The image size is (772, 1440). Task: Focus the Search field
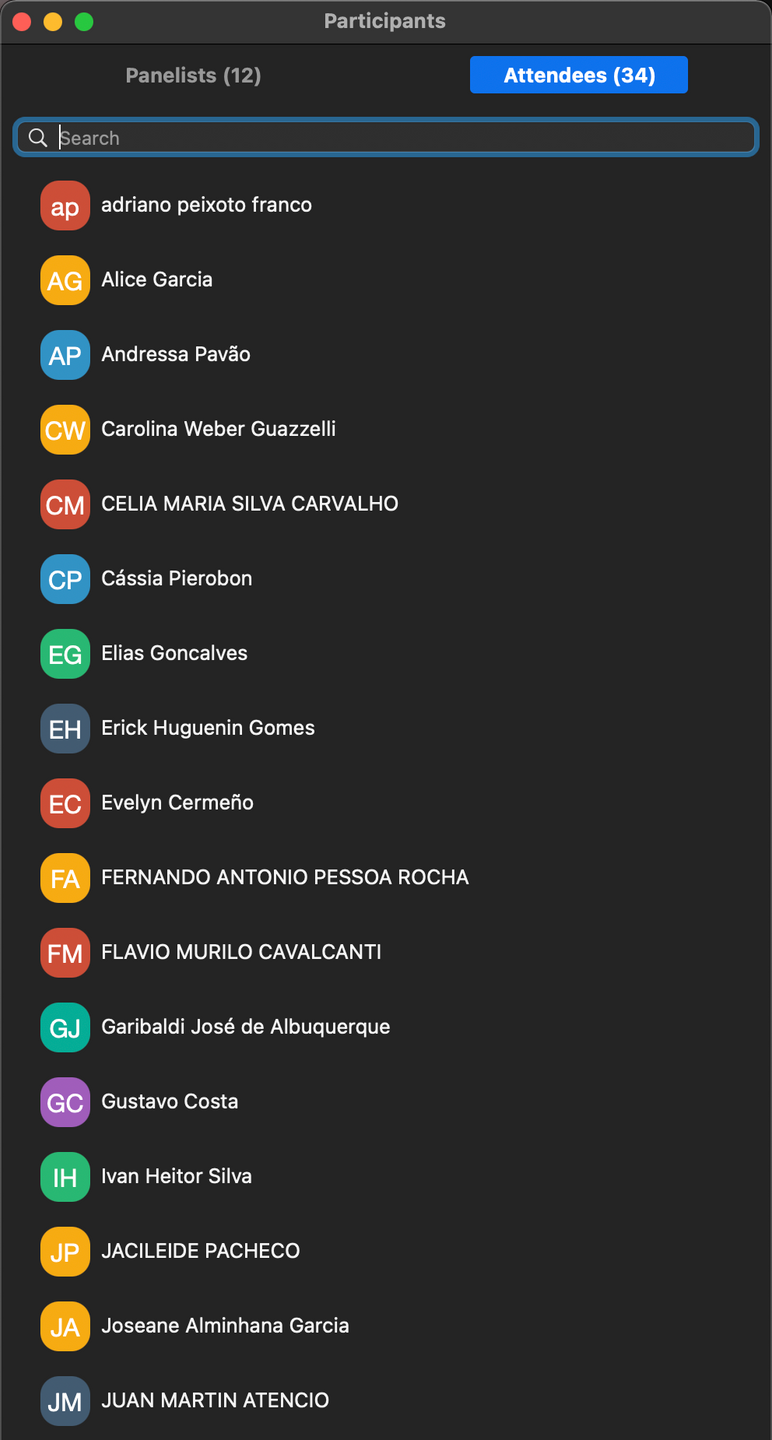400,138
